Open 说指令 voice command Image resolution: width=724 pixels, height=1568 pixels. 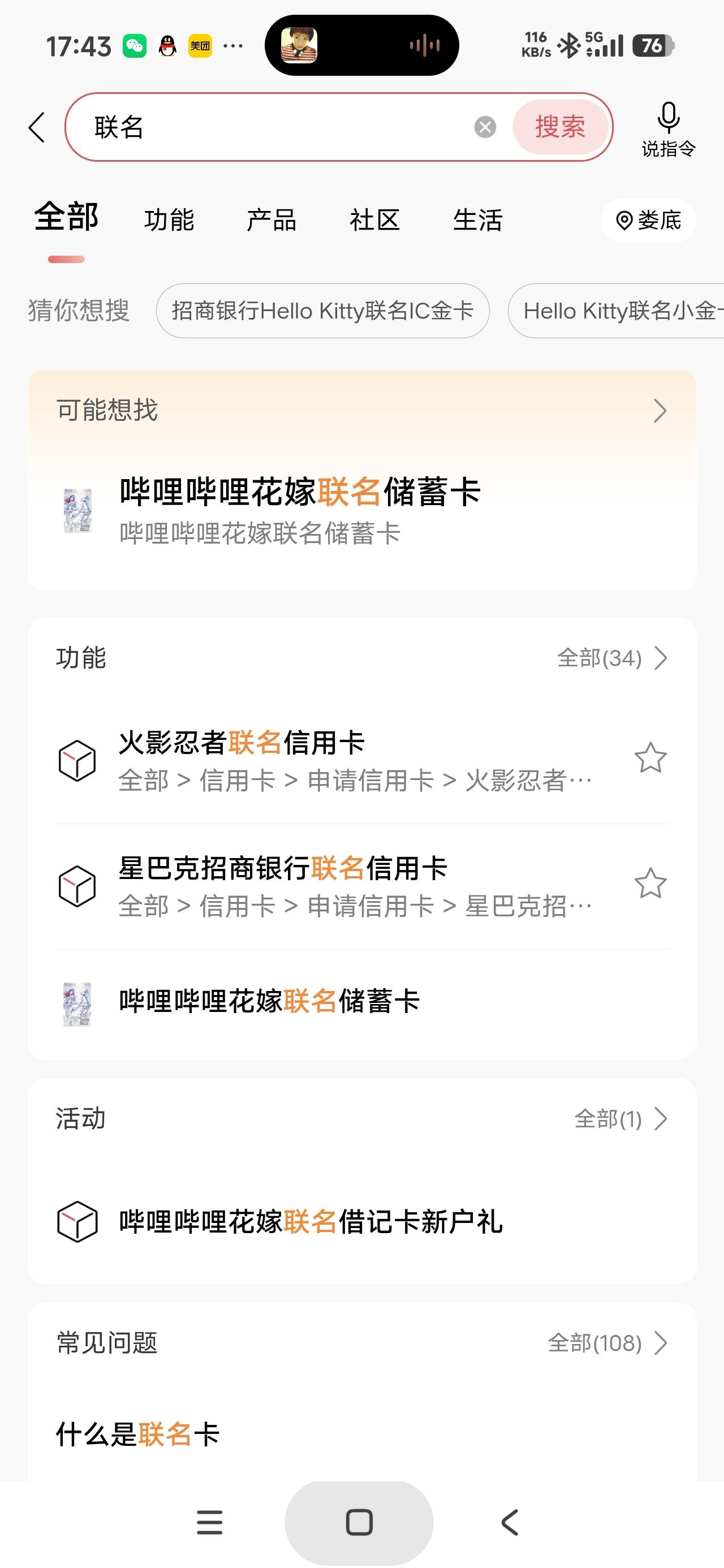click(668, 130)
